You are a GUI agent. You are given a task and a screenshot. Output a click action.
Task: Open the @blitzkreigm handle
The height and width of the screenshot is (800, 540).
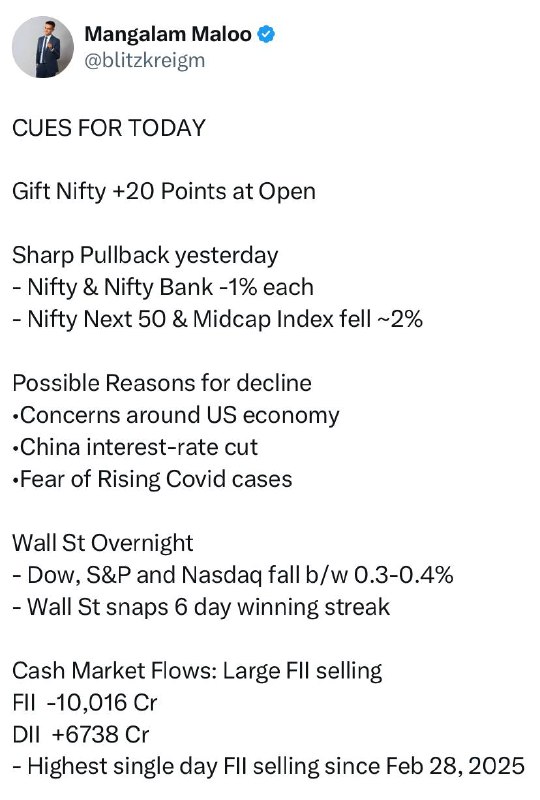pos(144,60)
